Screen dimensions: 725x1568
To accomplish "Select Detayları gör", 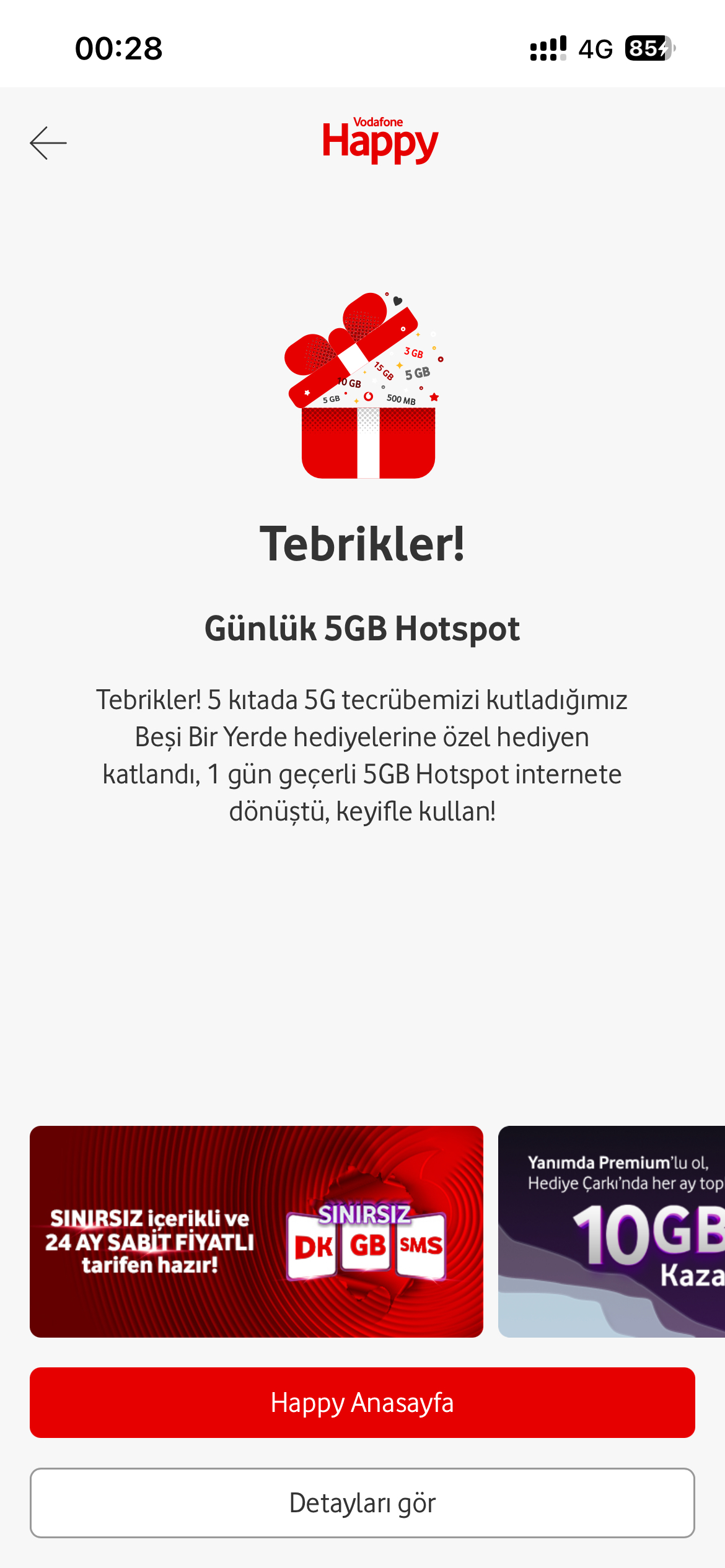I will click(362, 1503).
